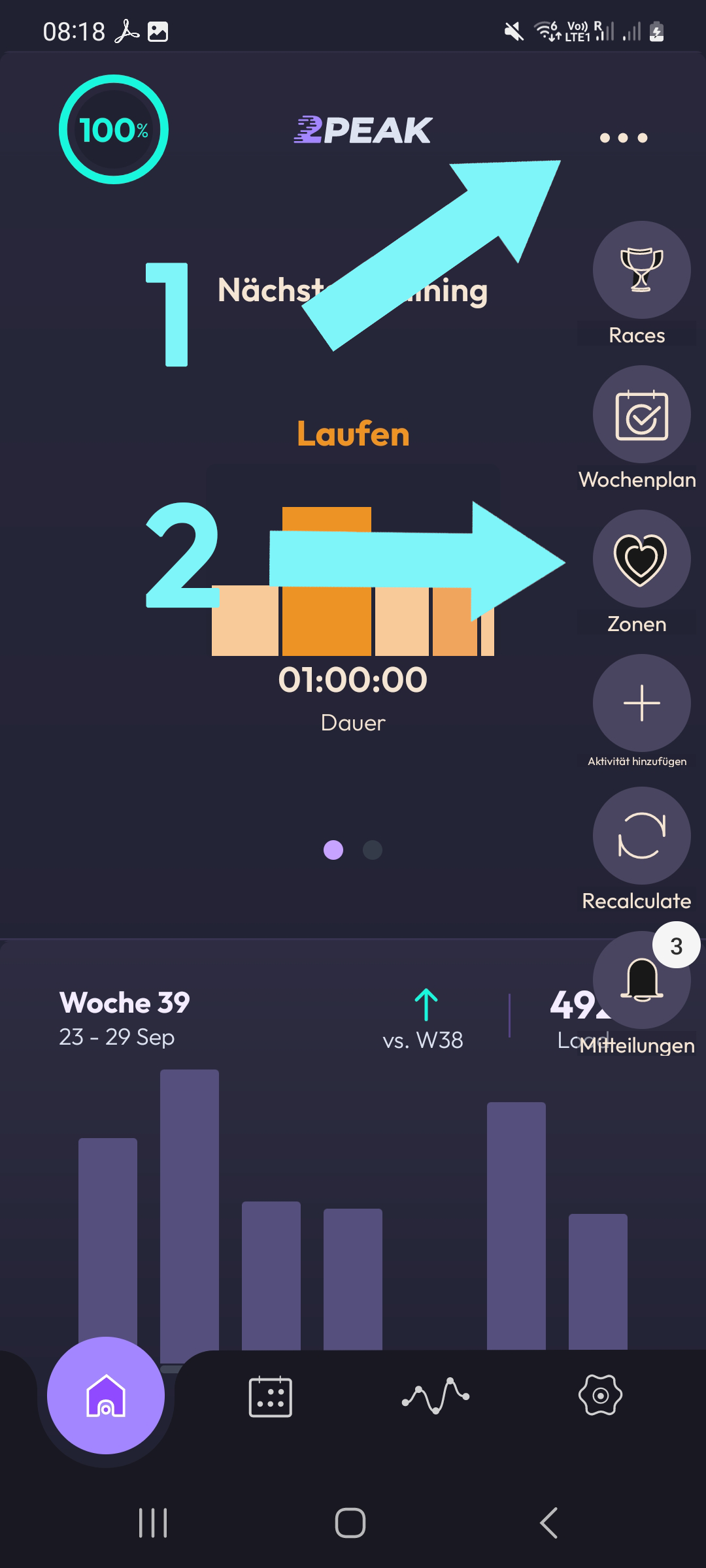706x1568 pixels.
Task: Tap the system back button
Action: 548,1523
